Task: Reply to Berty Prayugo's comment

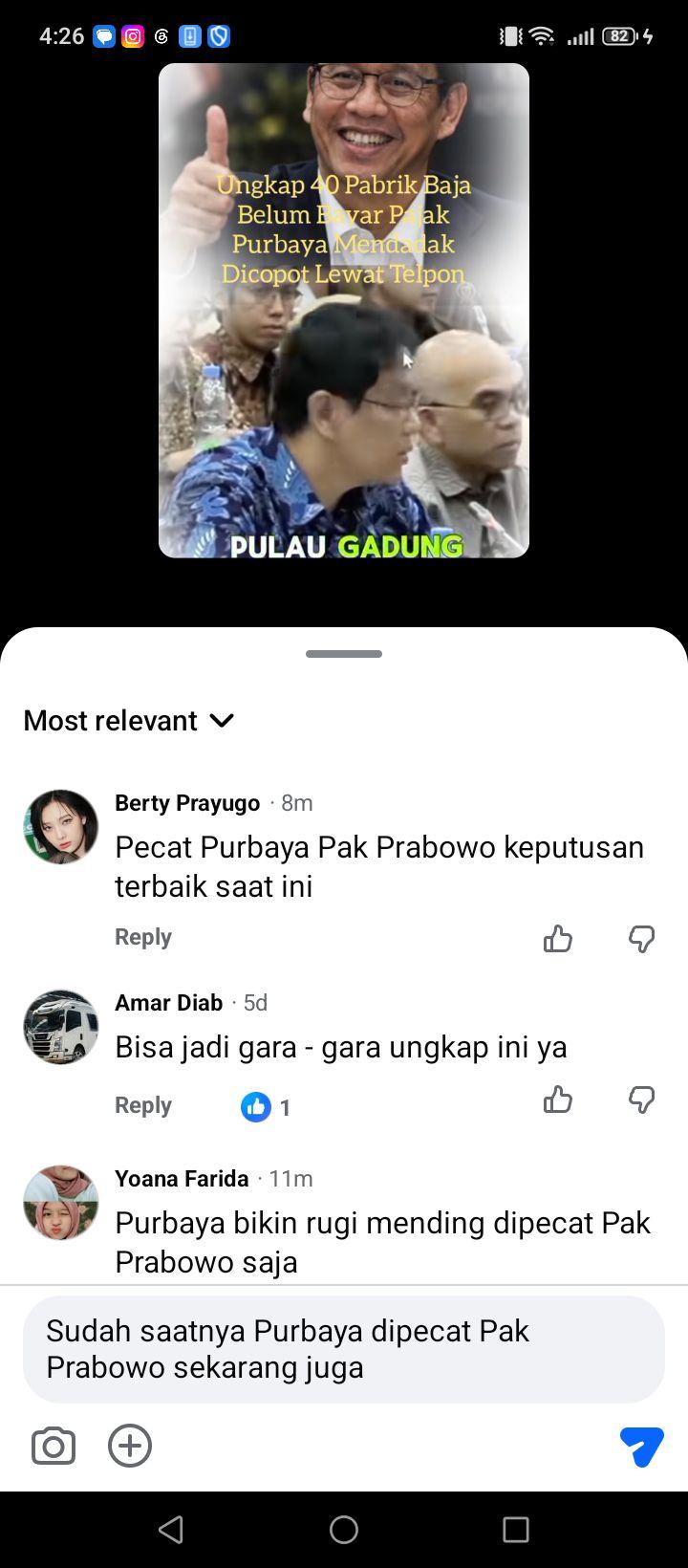Action: click(143, 937)
